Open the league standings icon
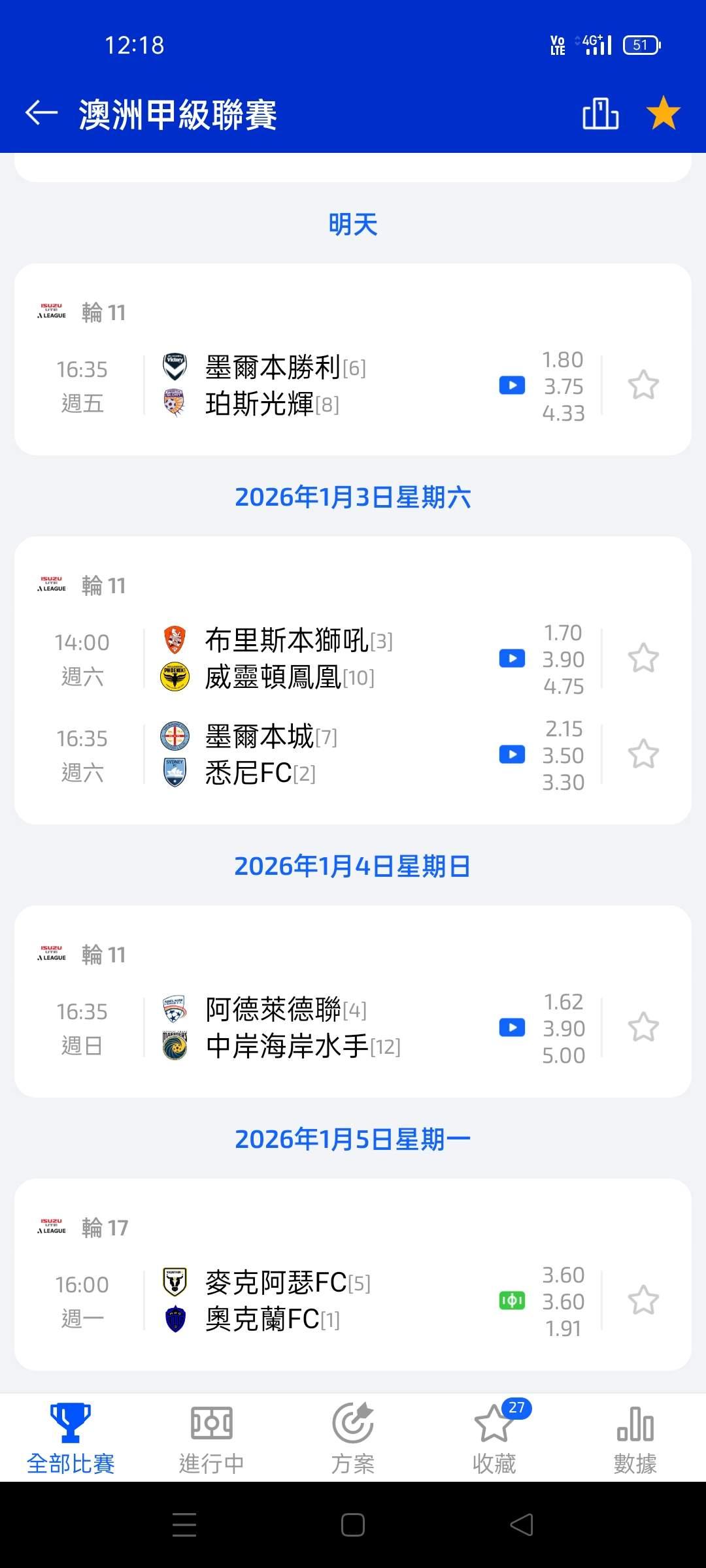This screenshot has height=1568, width=706. 600,114
